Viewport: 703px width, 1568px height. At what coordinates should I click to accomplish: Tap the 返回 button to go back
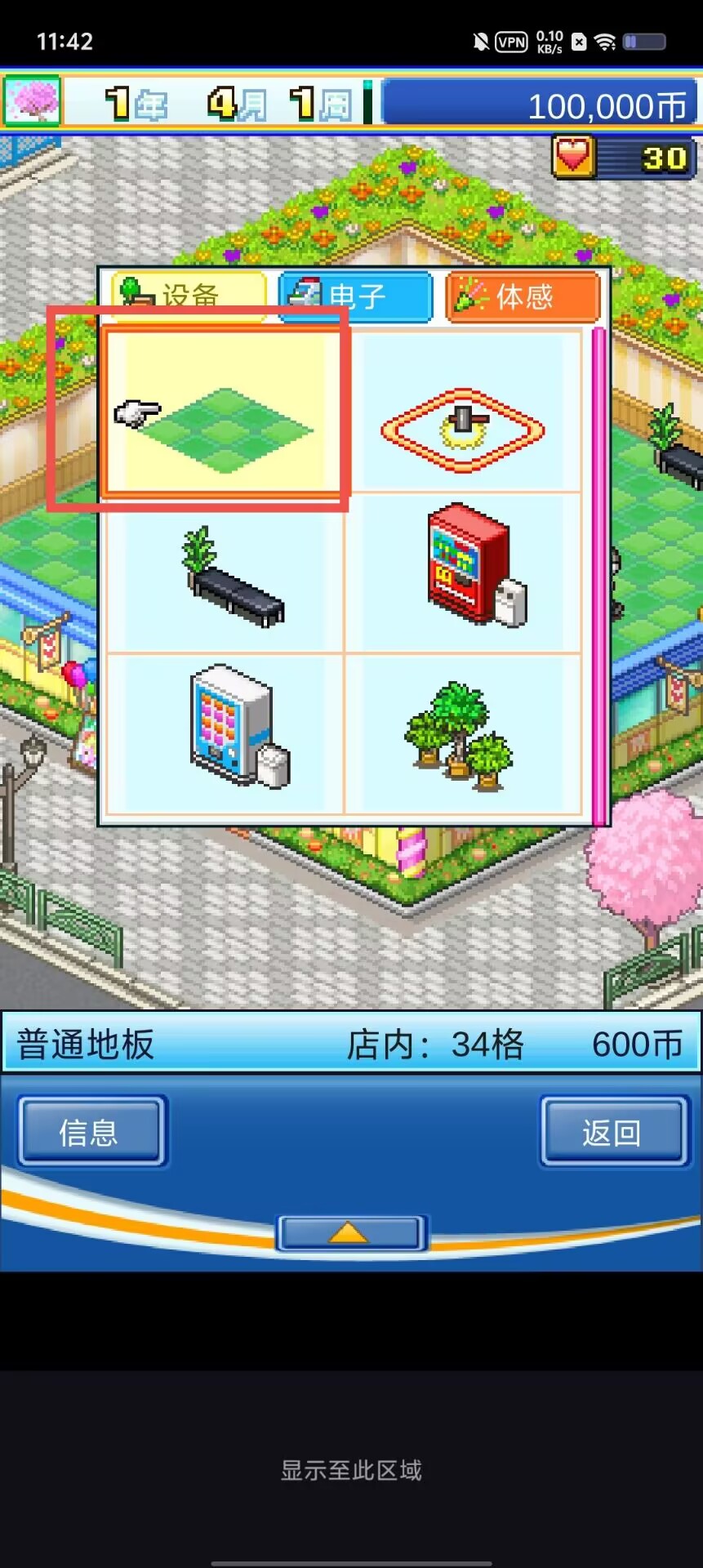coord(614,1132)
